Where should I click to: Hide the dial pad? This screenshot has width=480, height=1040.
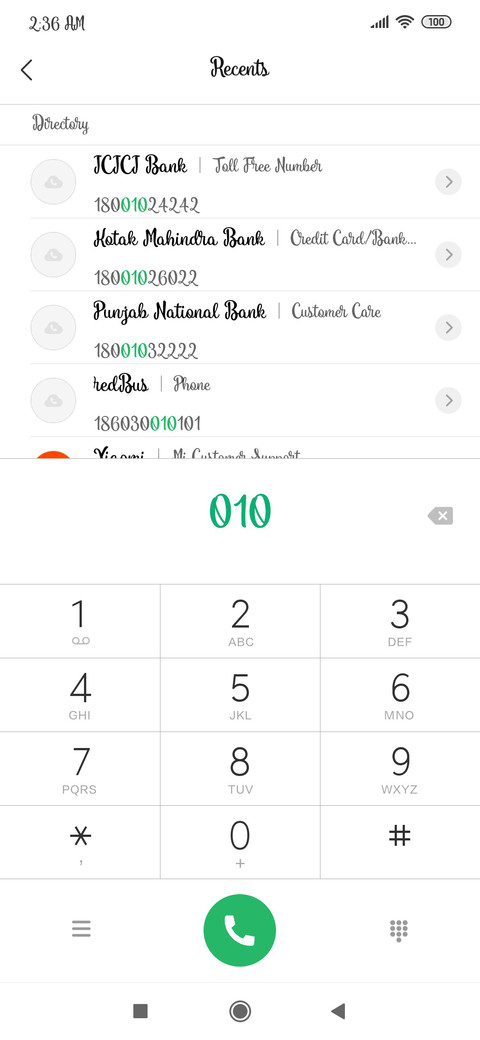(x=398, y=930)
